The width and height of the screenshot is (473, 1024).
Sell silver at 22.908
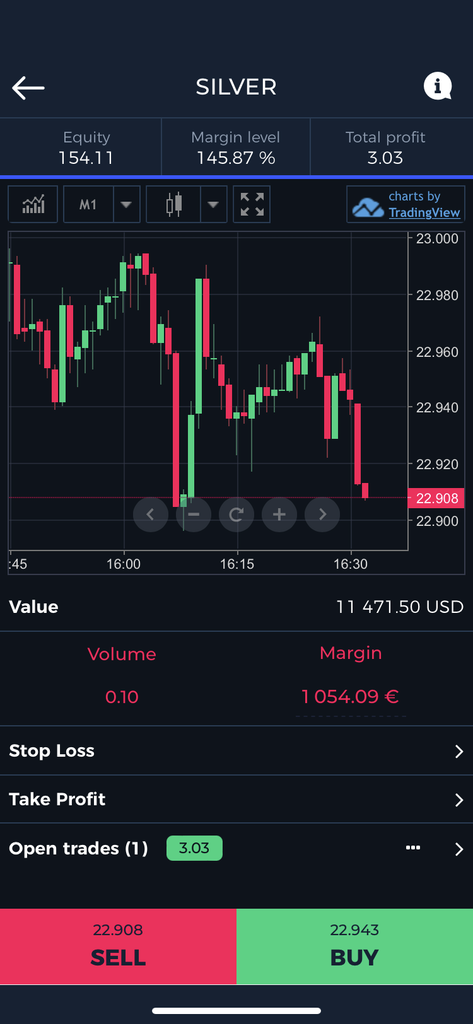point(118,946)
